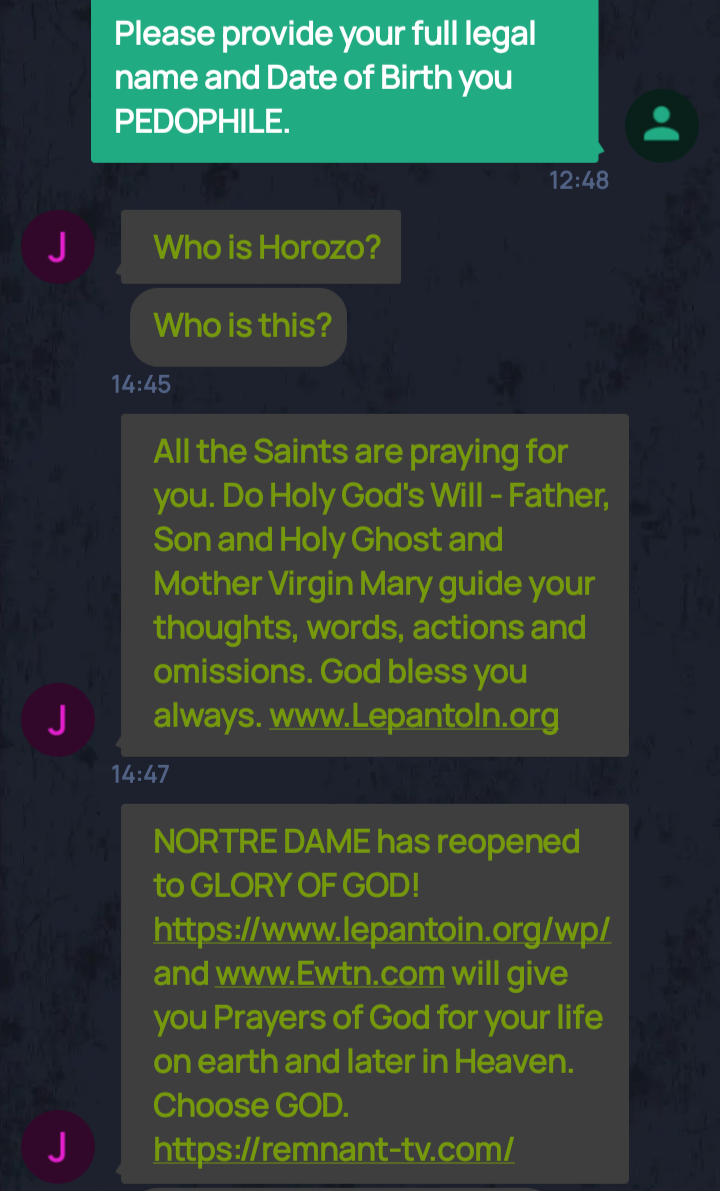View the green sender profile avatar
Viewport: 720px width, 1191px height.
point(662,125)
